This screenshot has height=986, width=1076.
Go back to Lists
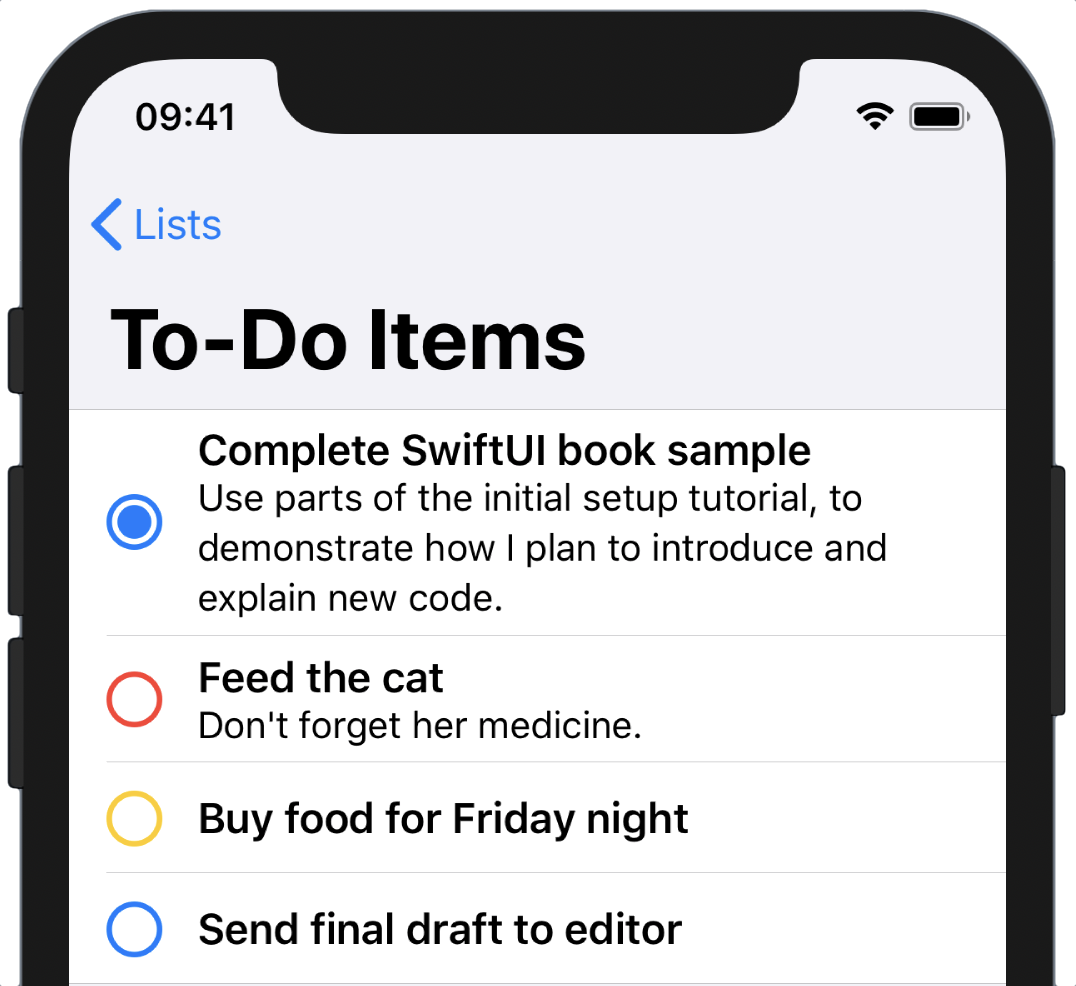(157, 225)
